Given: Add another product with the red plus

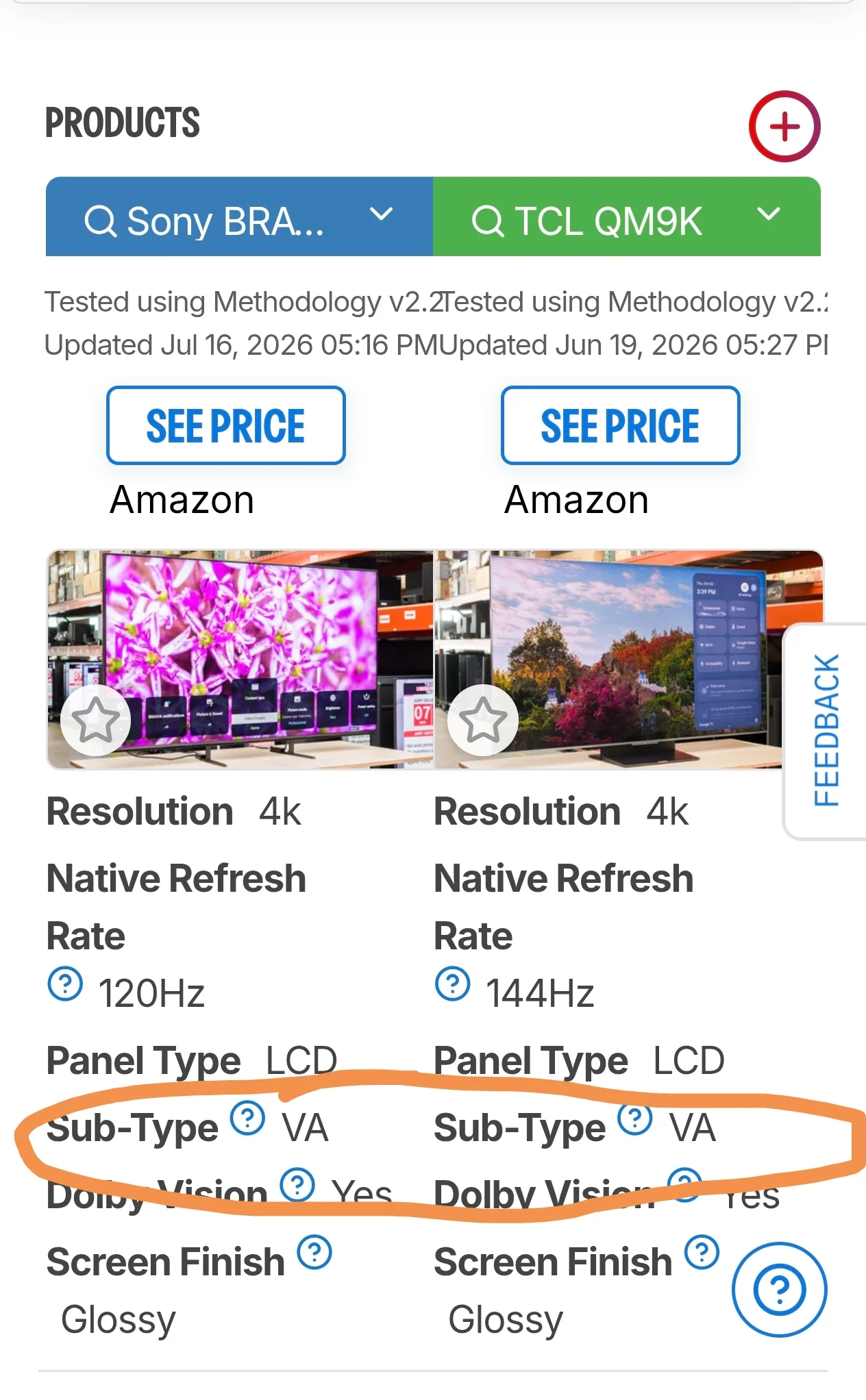Looking at the screenshot, I should [784, 127].
